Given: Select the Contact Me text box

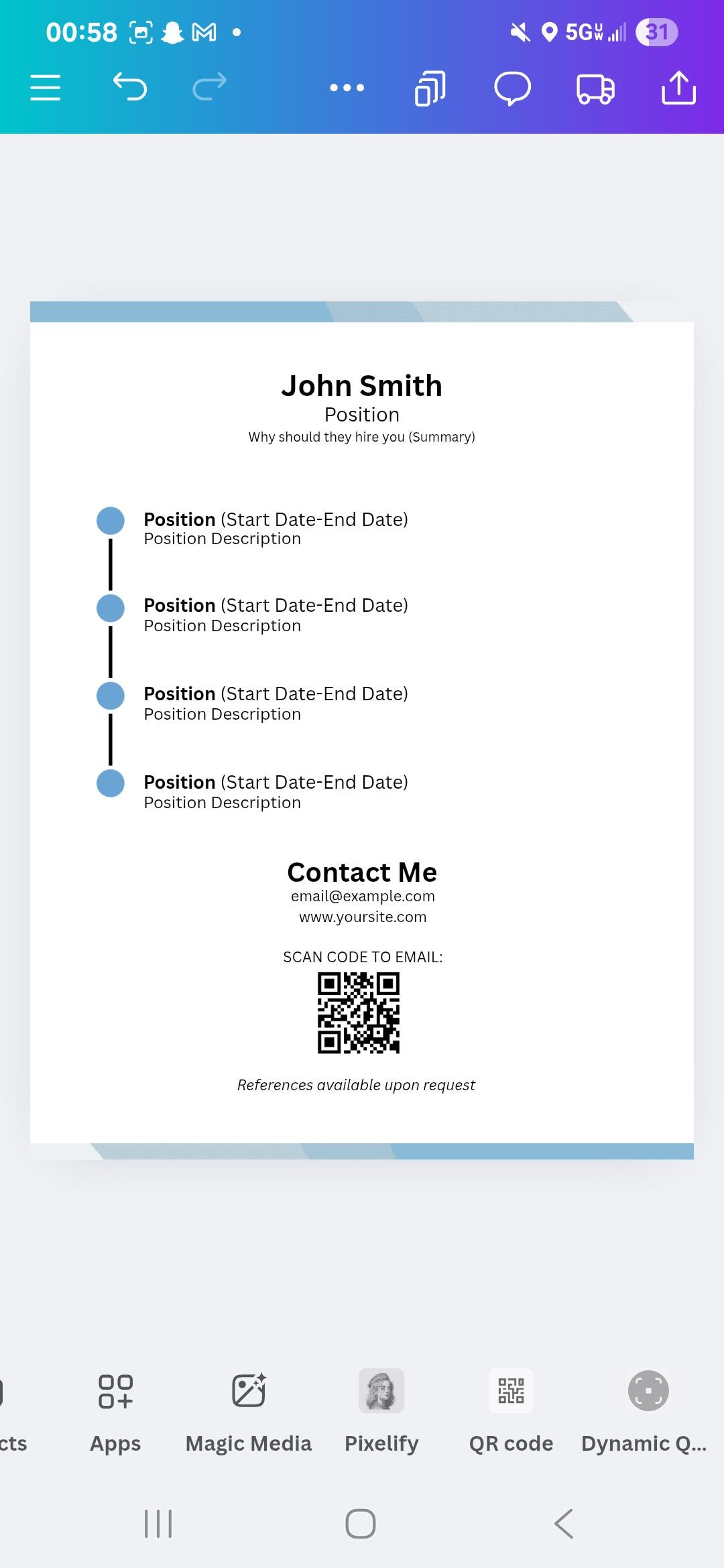Looking at the screenshot, I should coord(362,872).
